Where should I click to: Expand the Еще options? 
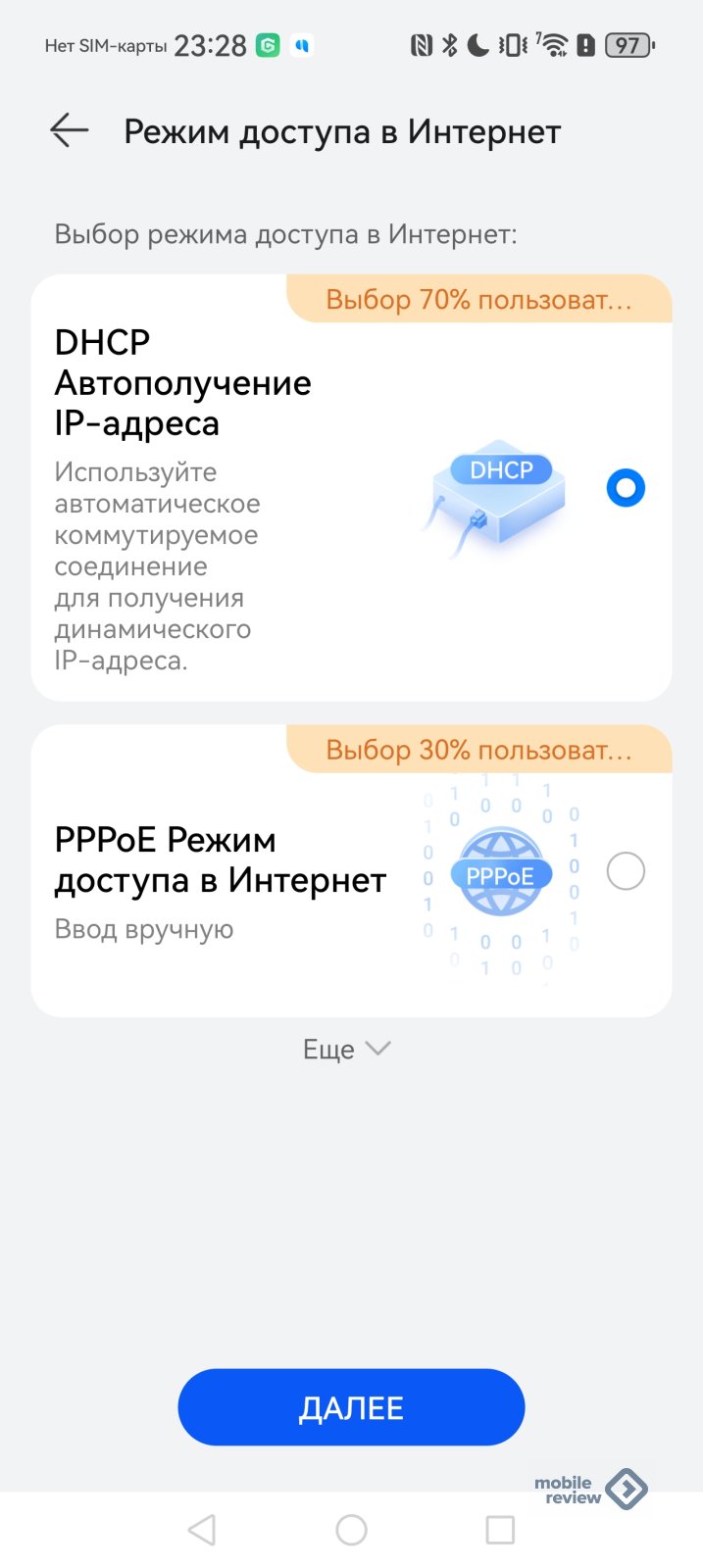(x=347, y=1050)
